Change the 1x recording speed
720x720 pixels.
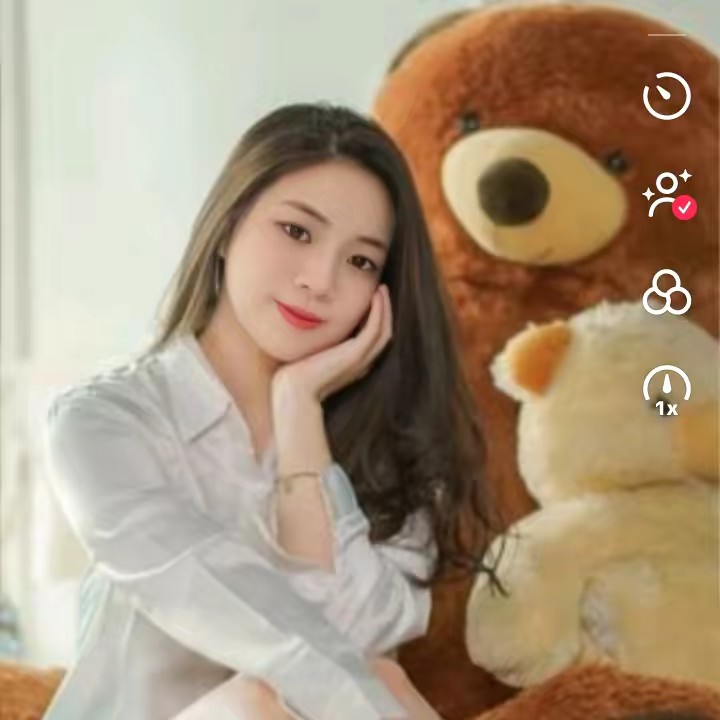click(667, 390)
